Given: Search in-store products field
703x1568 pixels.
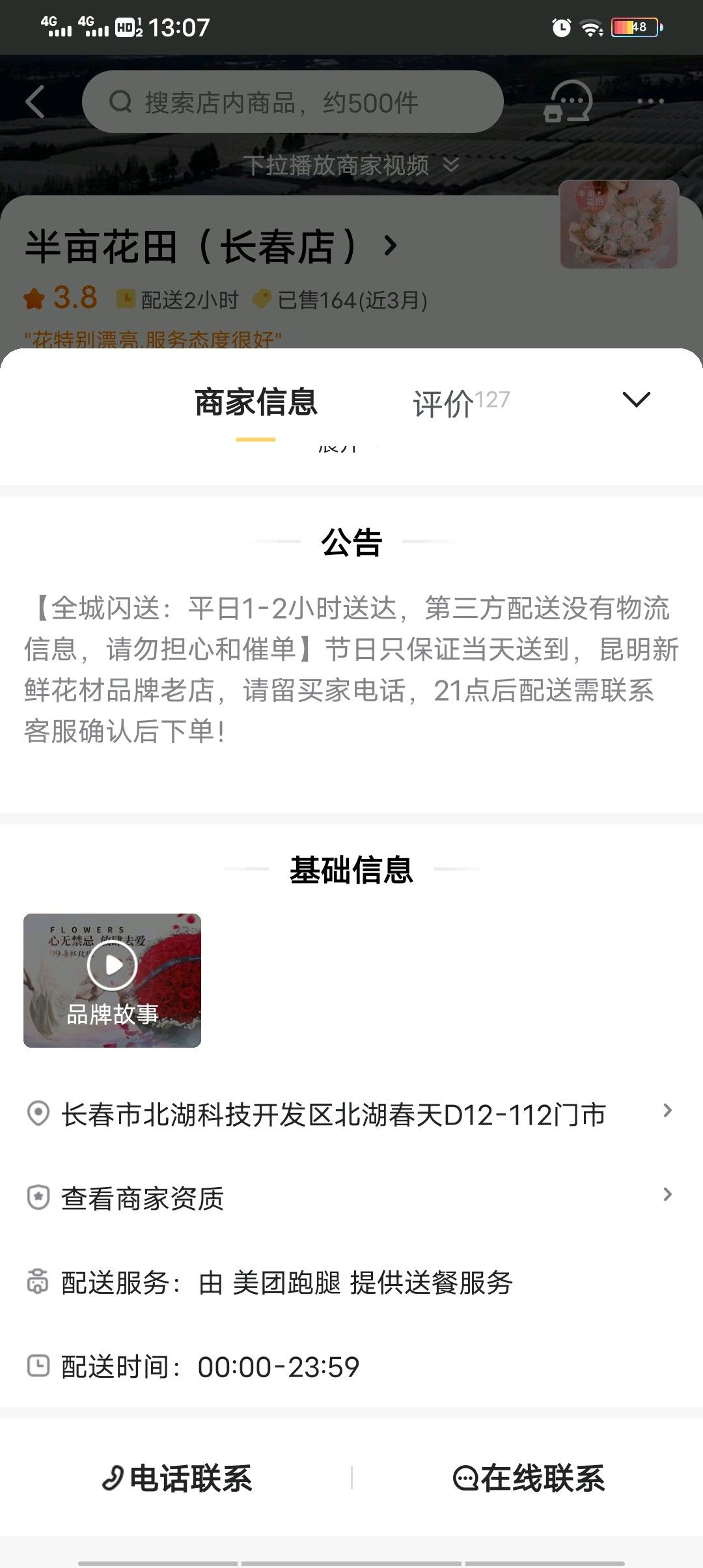Looking at the screenshot, I should tap(293, 102).
